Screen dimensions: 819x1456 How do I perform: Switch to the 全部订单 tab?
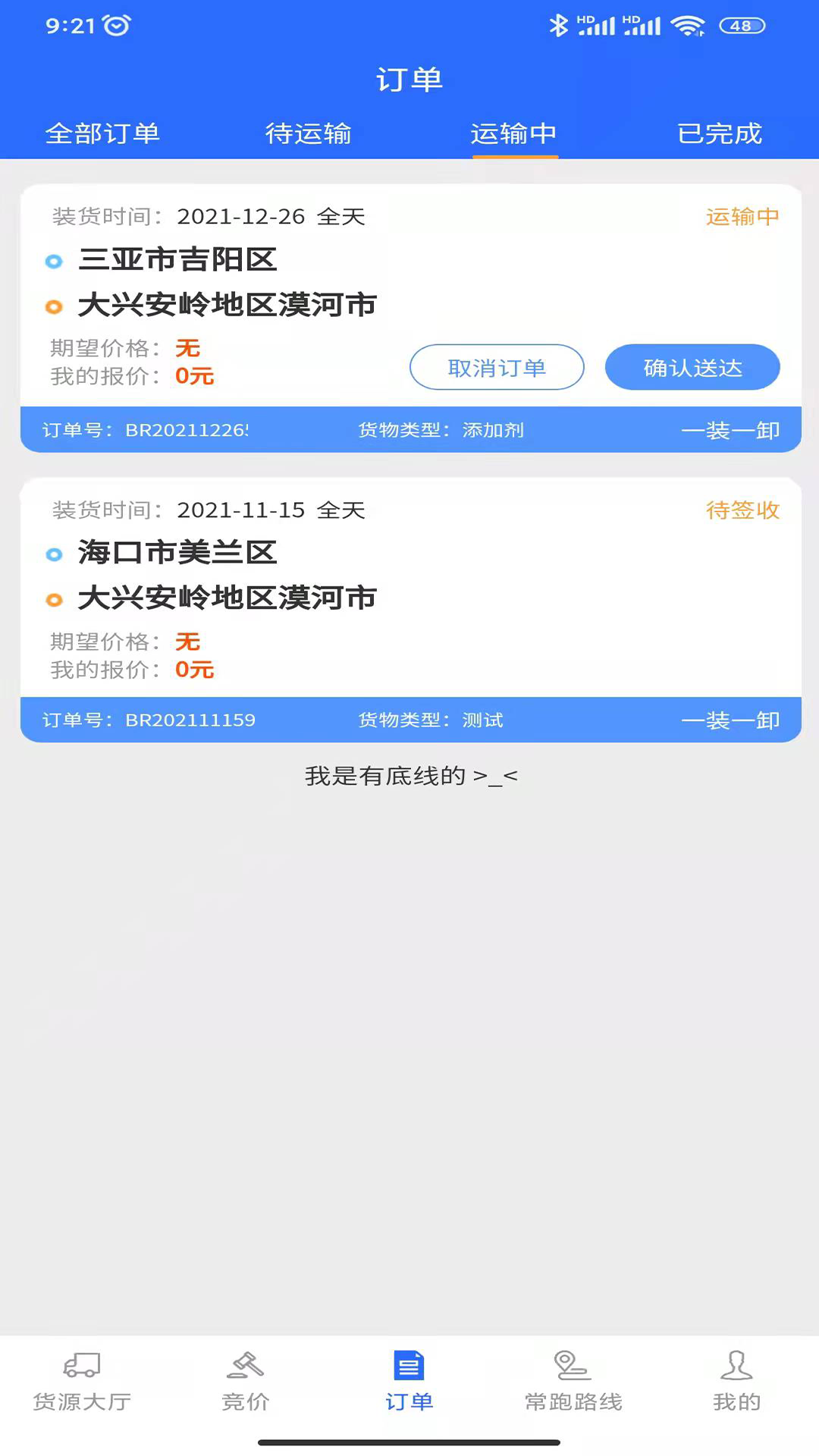point(102,133)
